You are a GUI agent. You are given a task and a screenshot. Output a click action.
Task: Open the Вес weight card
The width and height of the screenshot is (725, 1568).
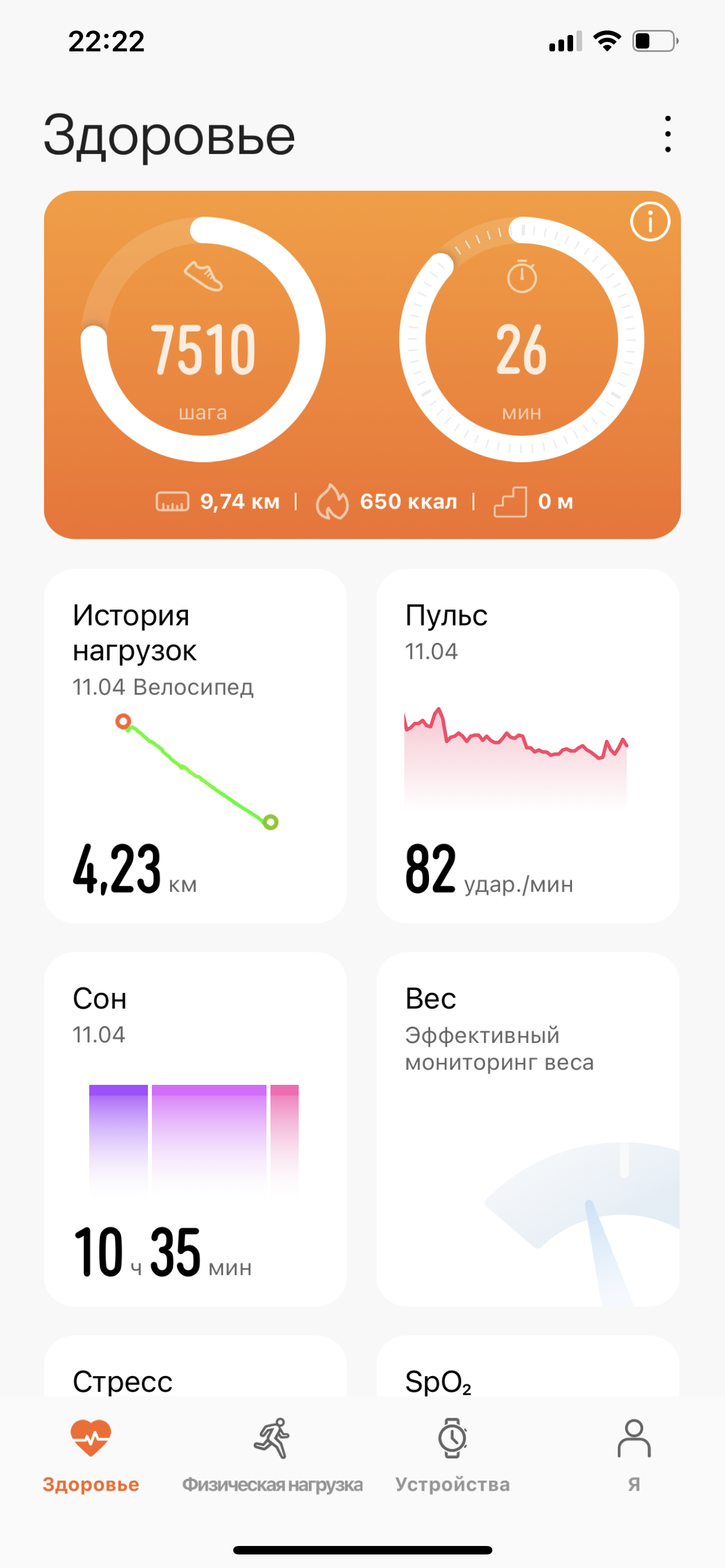click(x=528, y=1129)
